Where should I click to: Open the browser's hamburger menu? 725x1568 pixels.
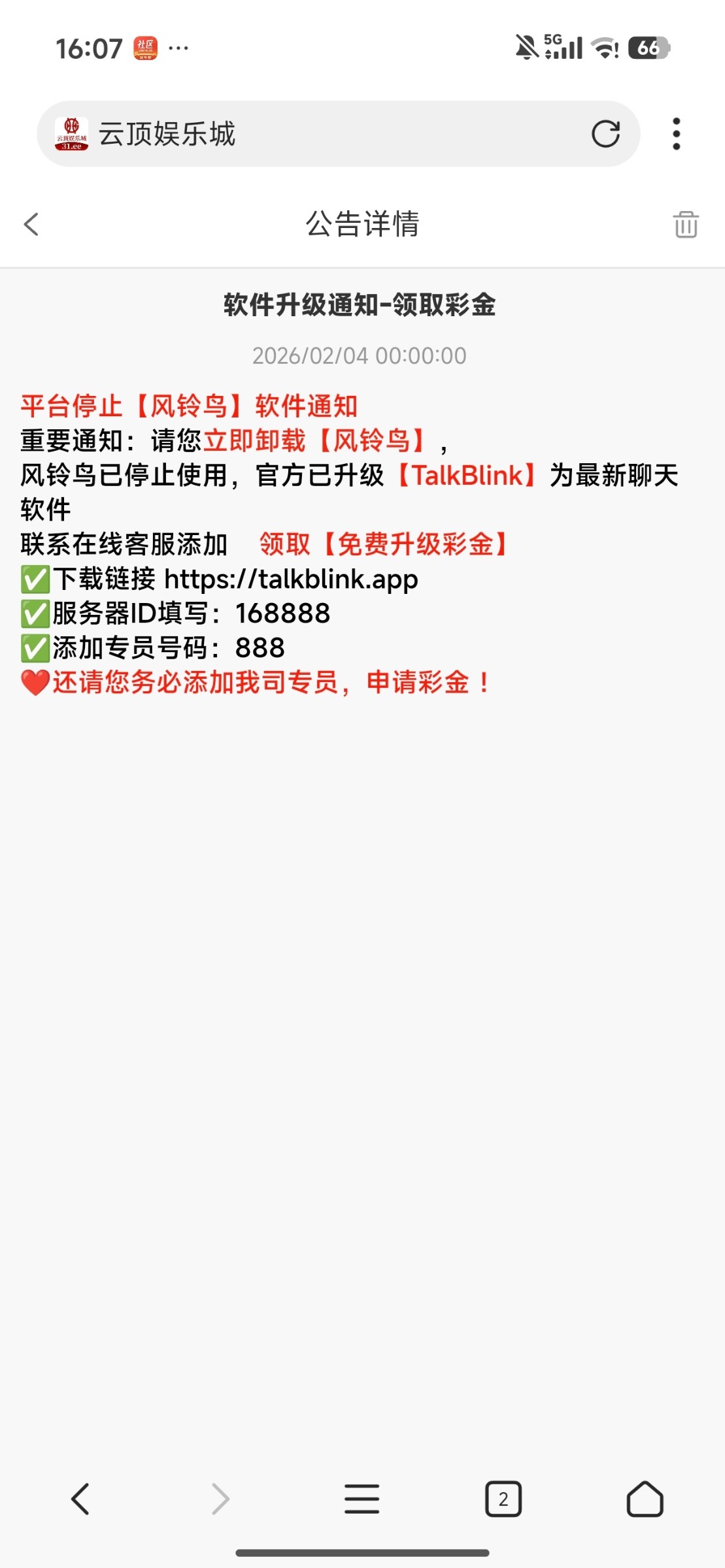coord(362,1499)
